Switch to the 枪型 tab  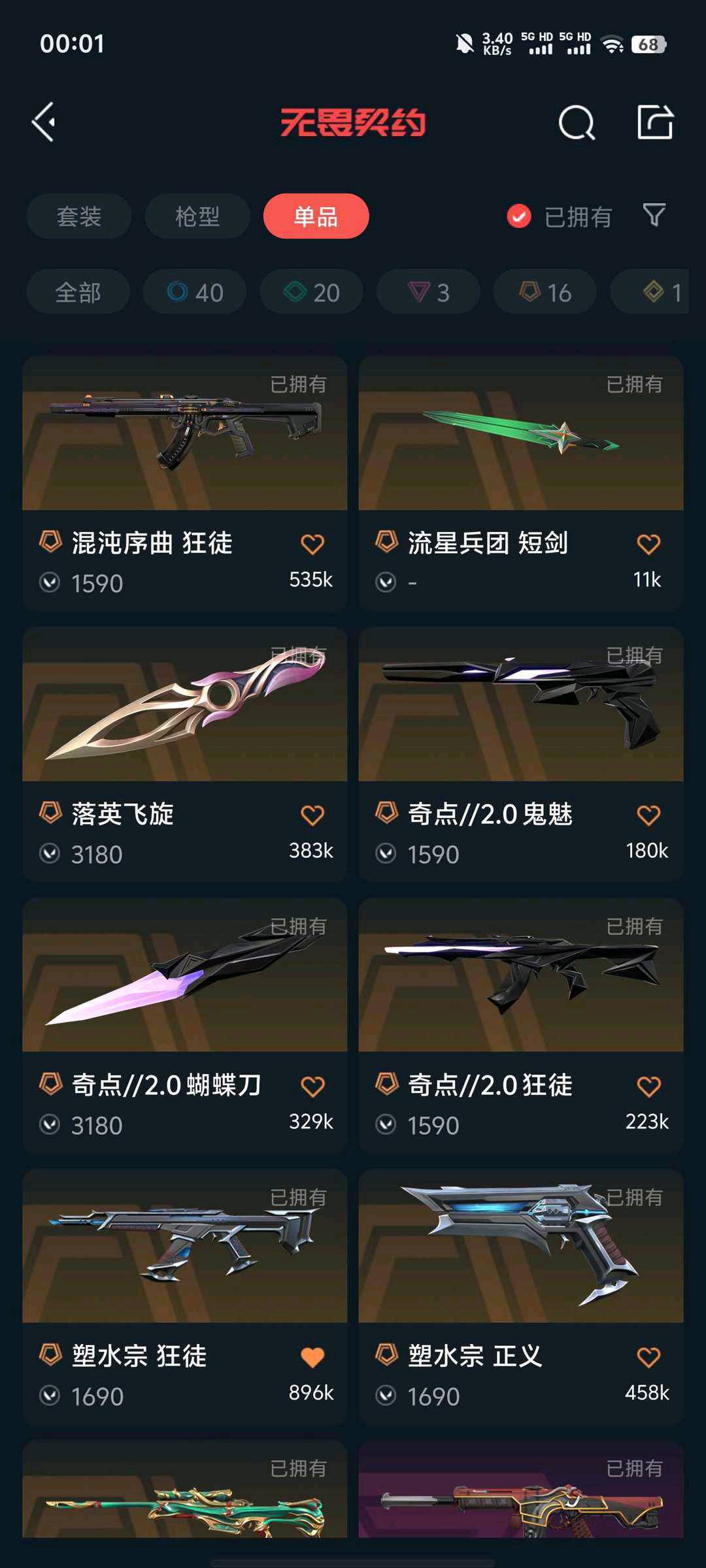[197, 216]
